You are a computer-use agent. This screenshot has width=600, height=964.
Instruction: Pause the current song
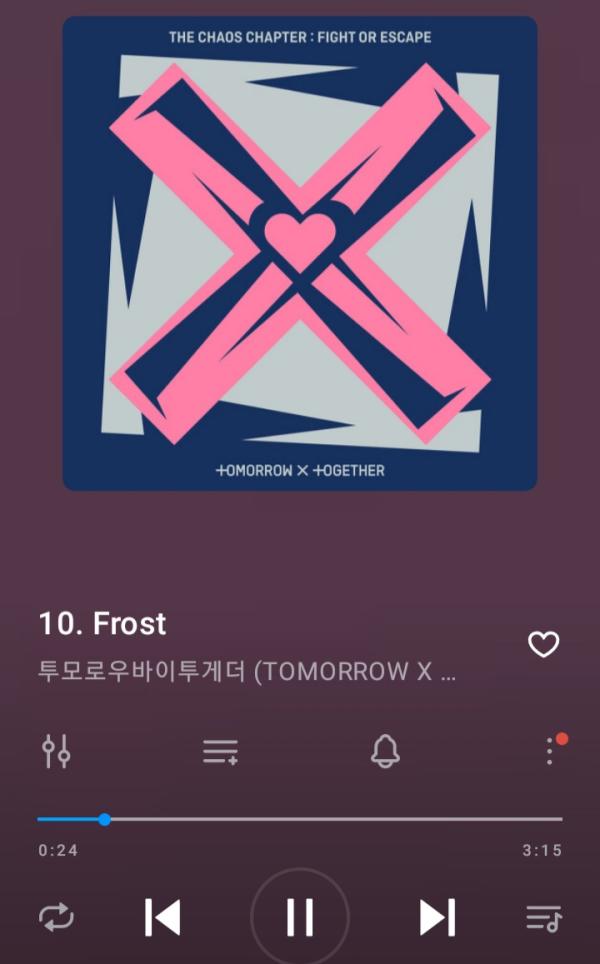(x=300, y=917)
